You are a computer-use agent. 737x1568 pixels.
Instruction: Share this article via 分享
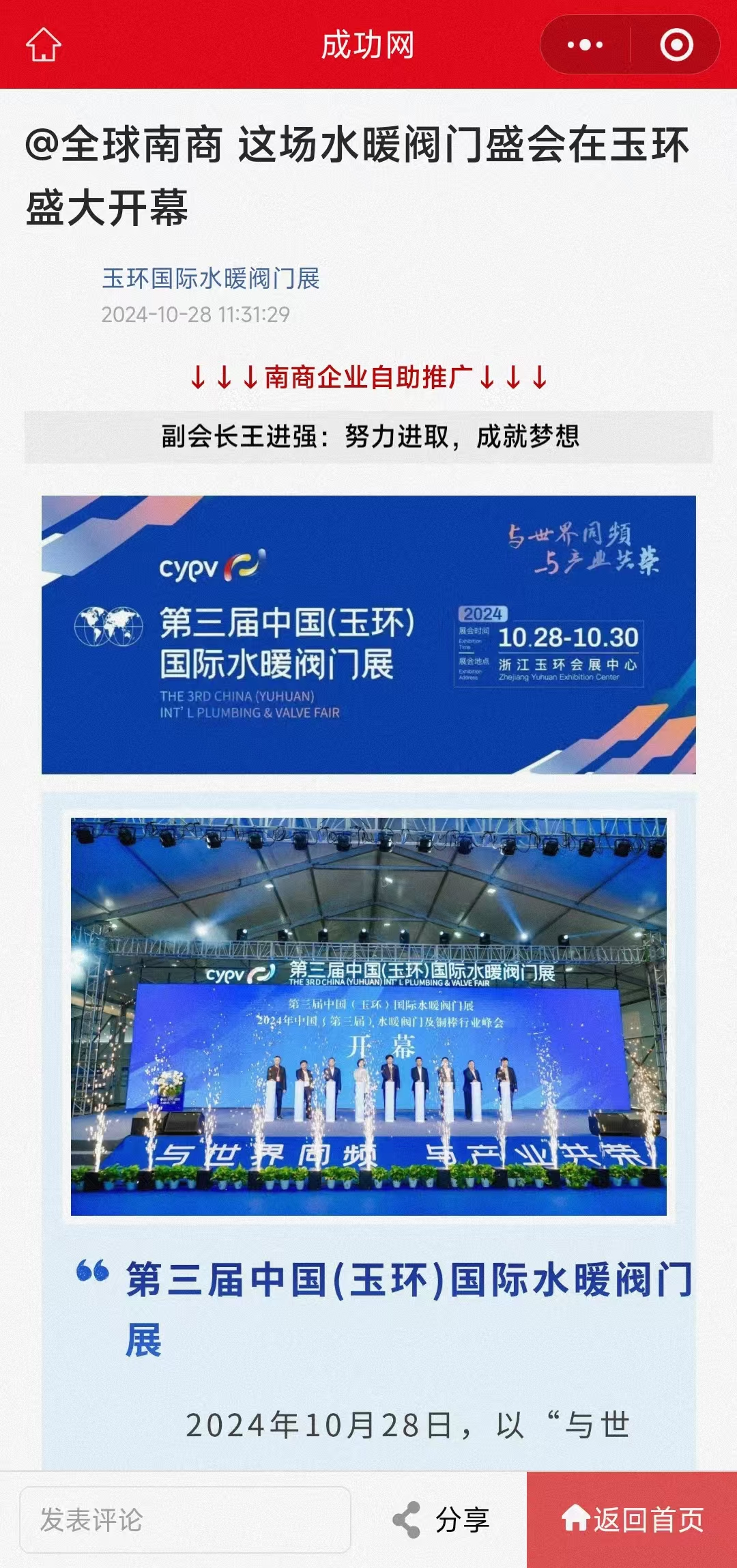pos(442,1520)
